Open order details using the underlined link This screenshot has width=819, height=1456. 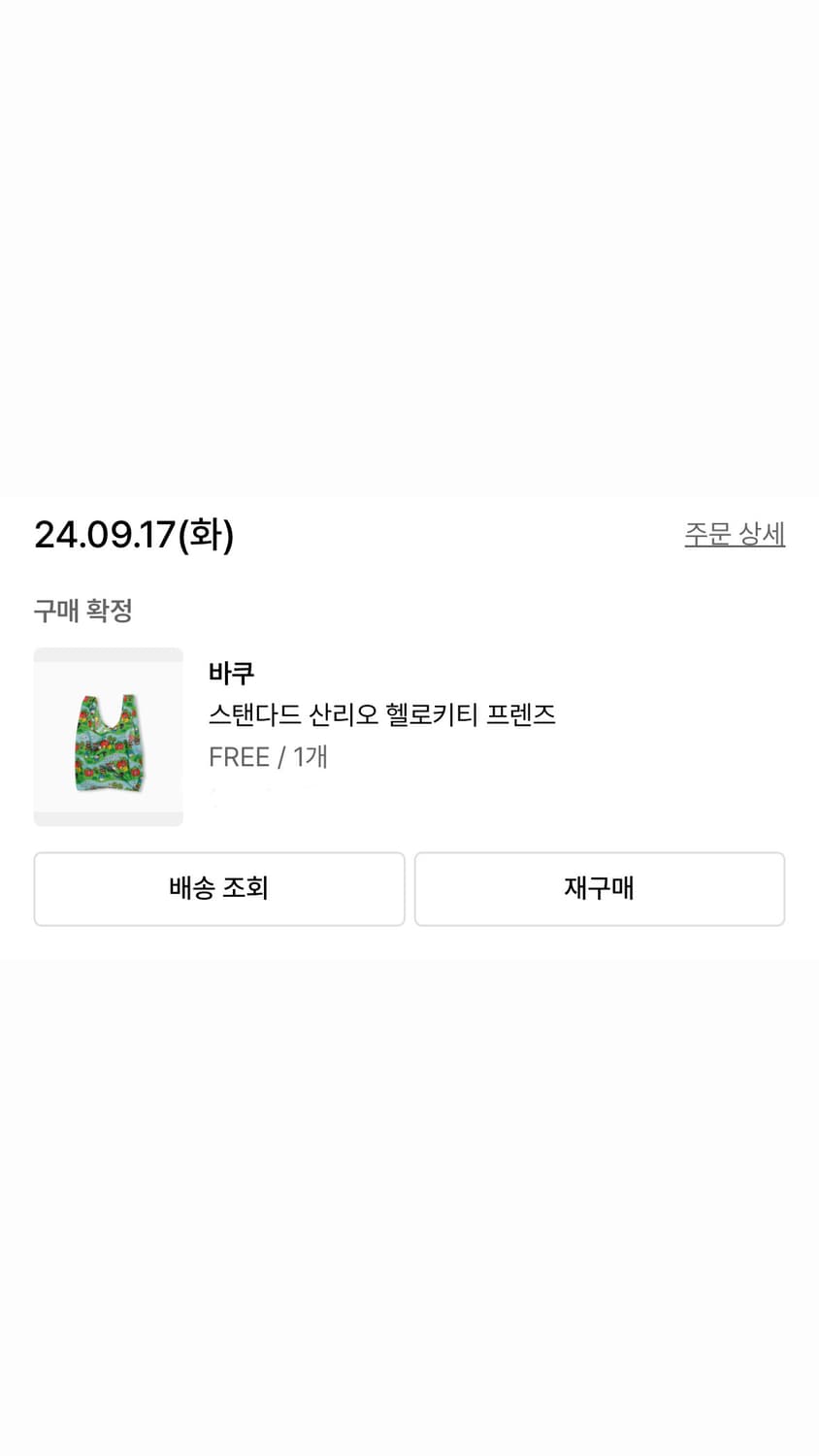tap(735, 534)
